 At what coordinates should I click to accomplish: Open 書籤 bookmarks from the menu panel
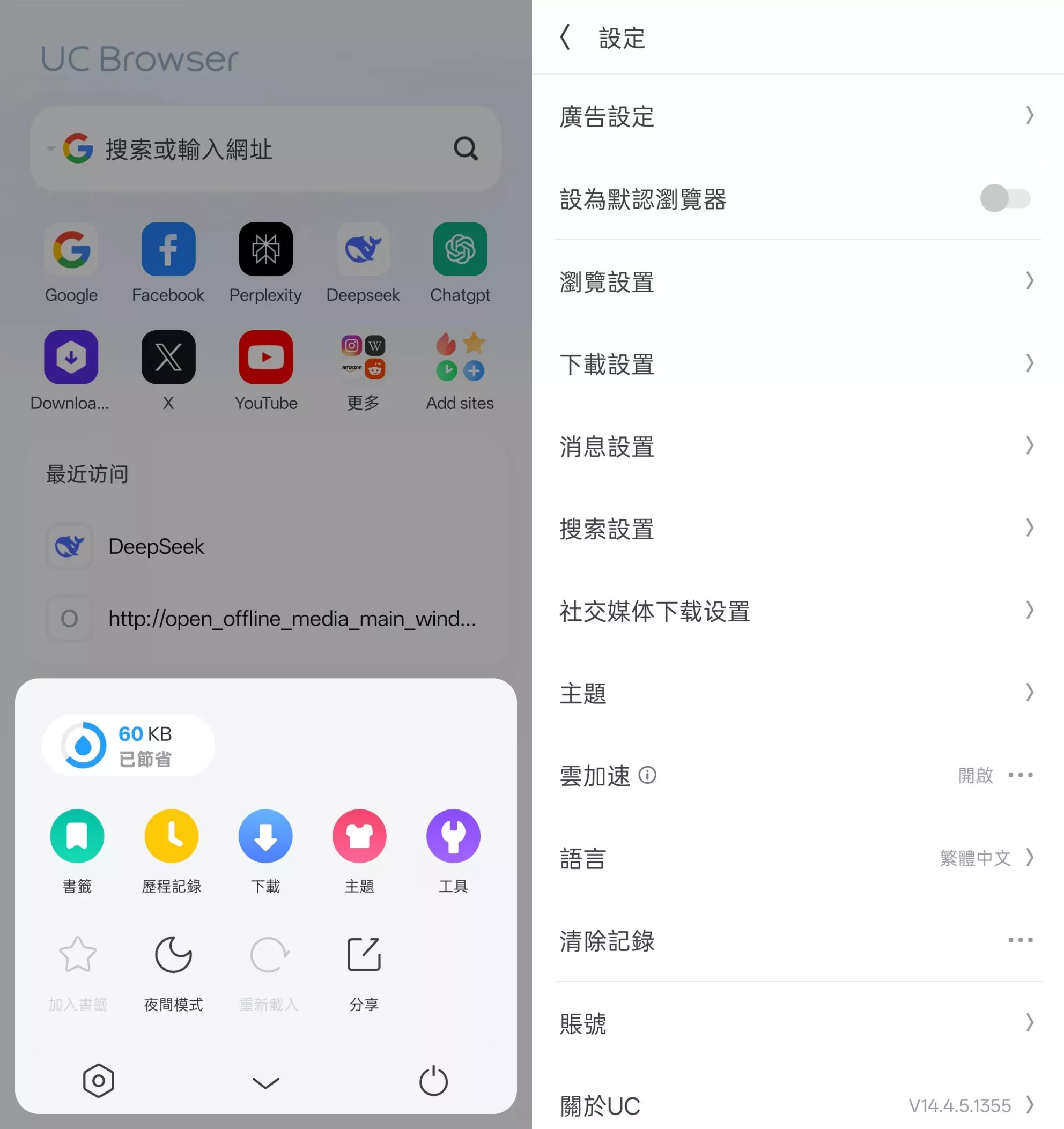click(x=77, y=850)
